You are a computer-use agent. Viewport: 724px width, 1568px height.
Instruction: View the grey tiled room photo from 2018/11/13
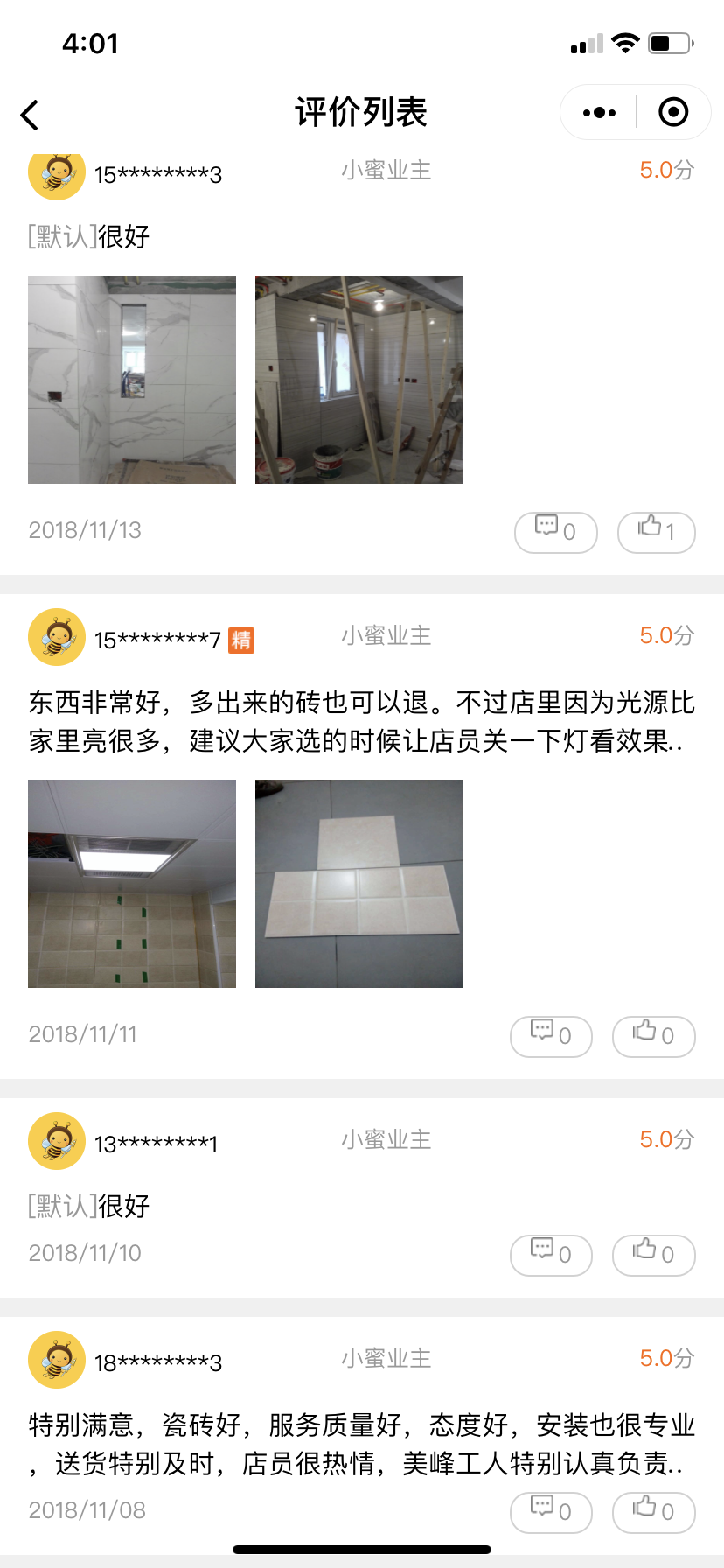point(359,380)
